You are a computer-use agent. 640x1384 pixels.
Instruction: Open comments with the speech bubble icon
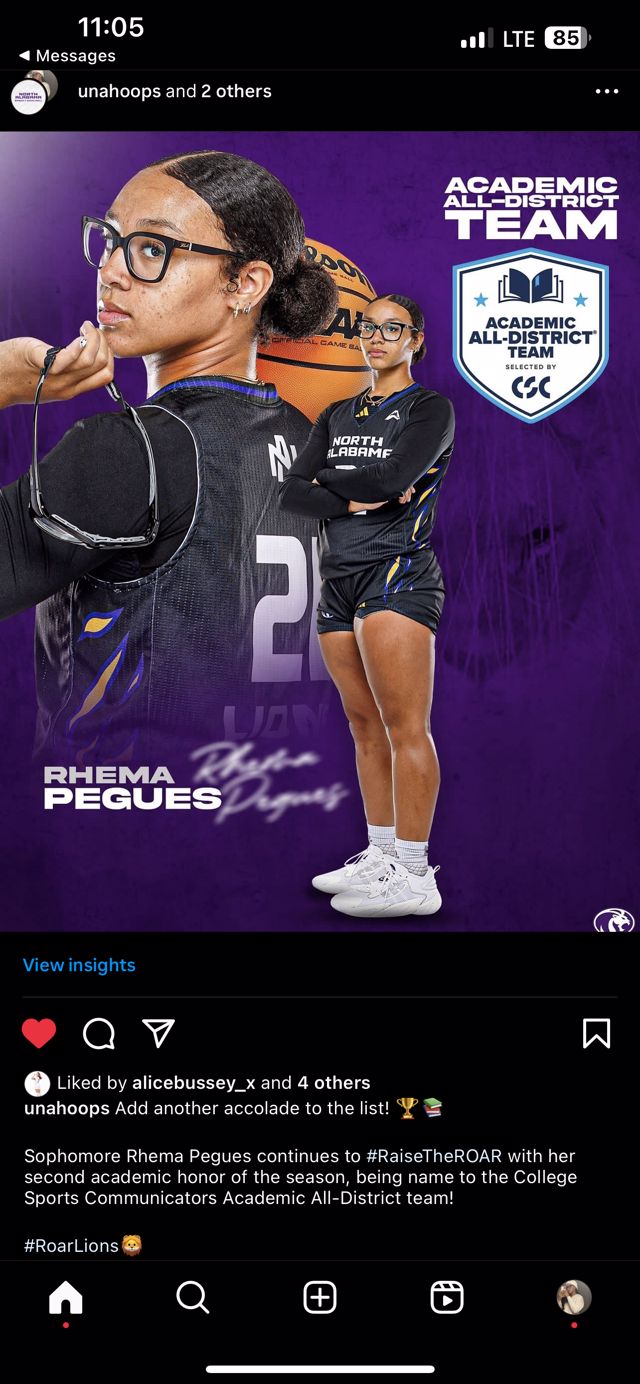[x=98, y=1033]
